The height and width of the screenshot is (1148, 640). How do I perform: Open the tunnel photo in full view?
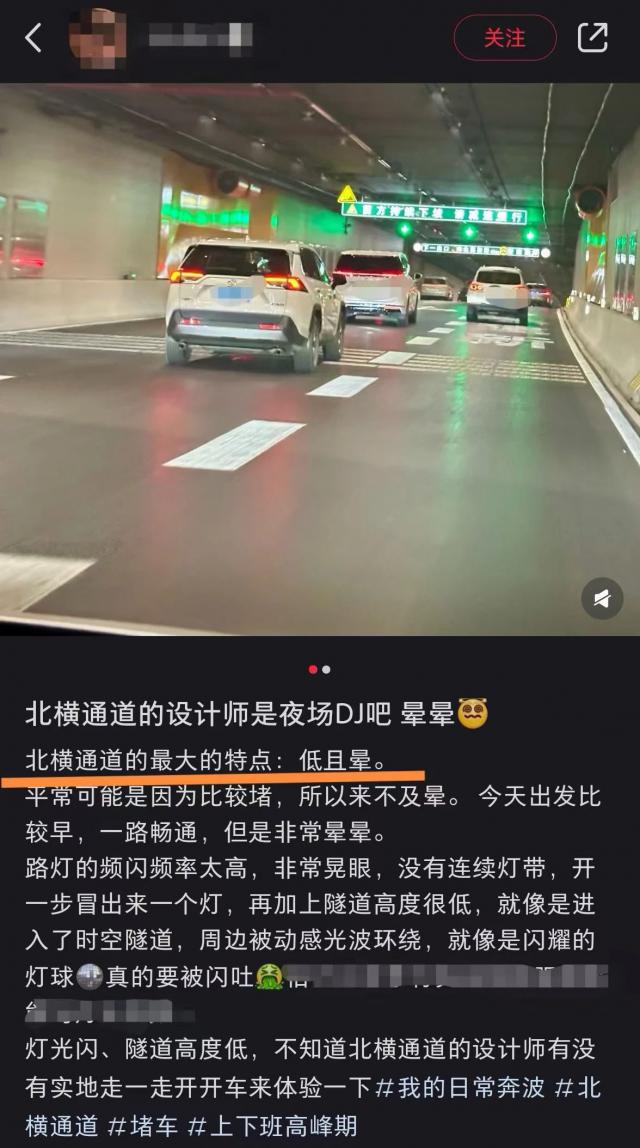pyautogui.click(x=320, y=358)
